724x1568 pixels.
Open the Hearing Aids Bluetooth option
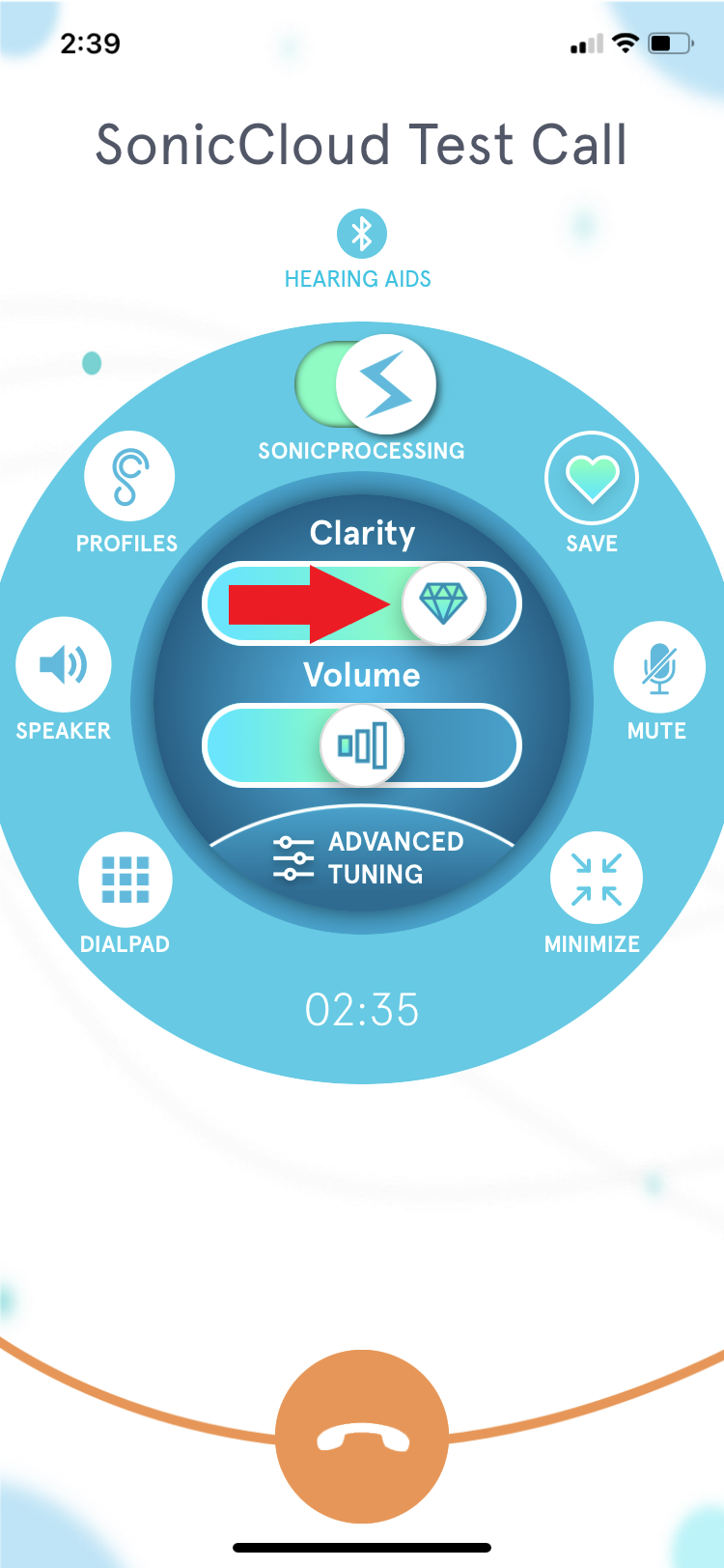tap(361, 234)
